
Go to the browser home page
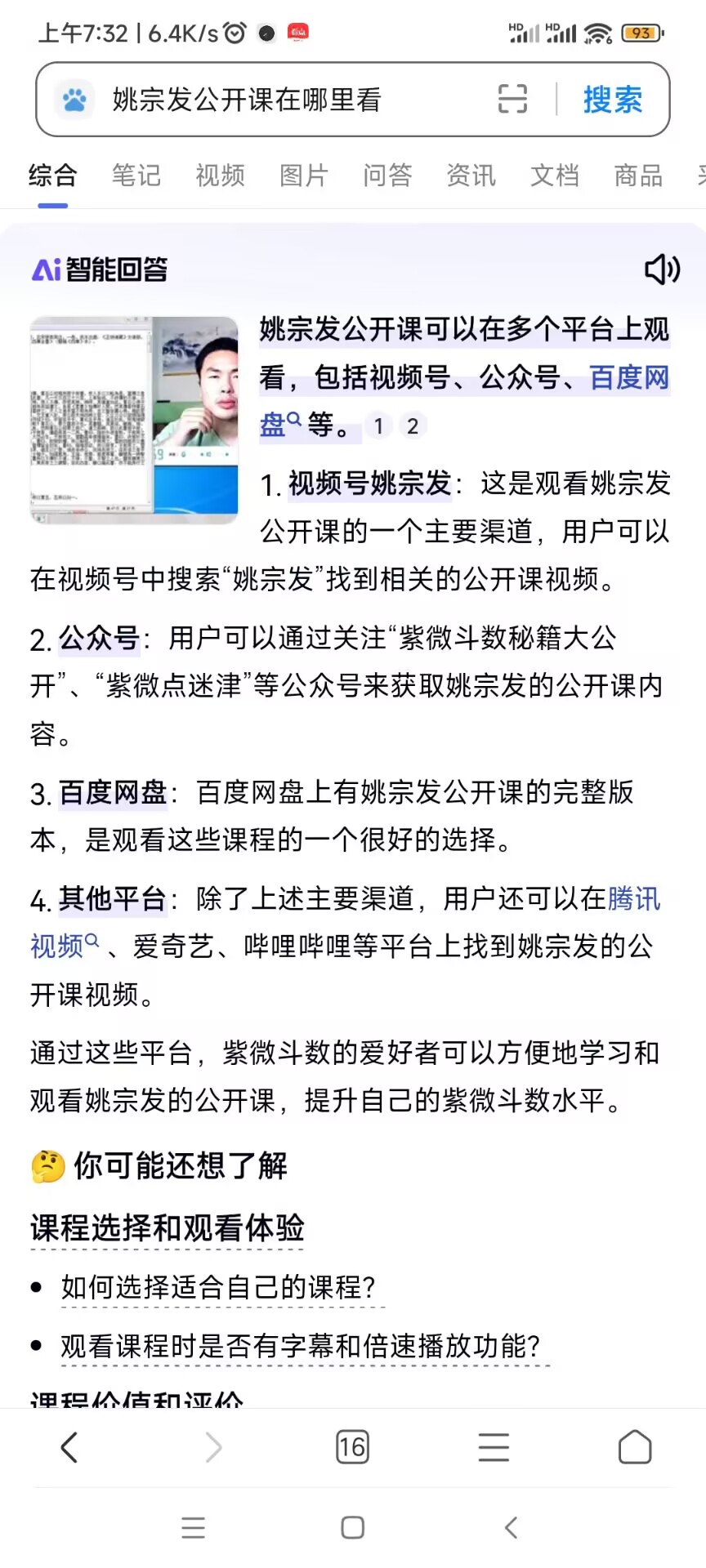635,1447
